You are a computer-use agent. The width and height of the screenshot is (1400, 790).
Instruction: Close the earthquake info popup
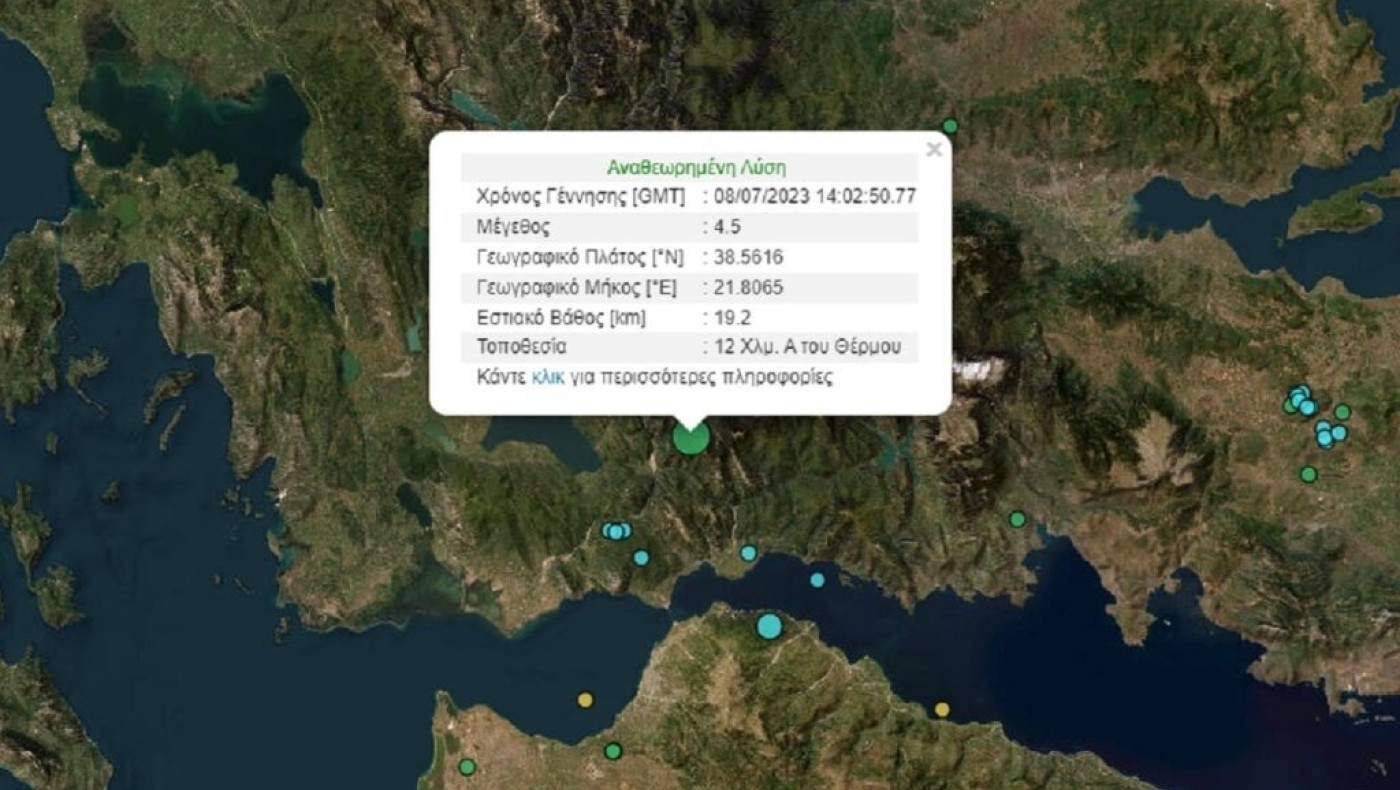click(934, 150)
